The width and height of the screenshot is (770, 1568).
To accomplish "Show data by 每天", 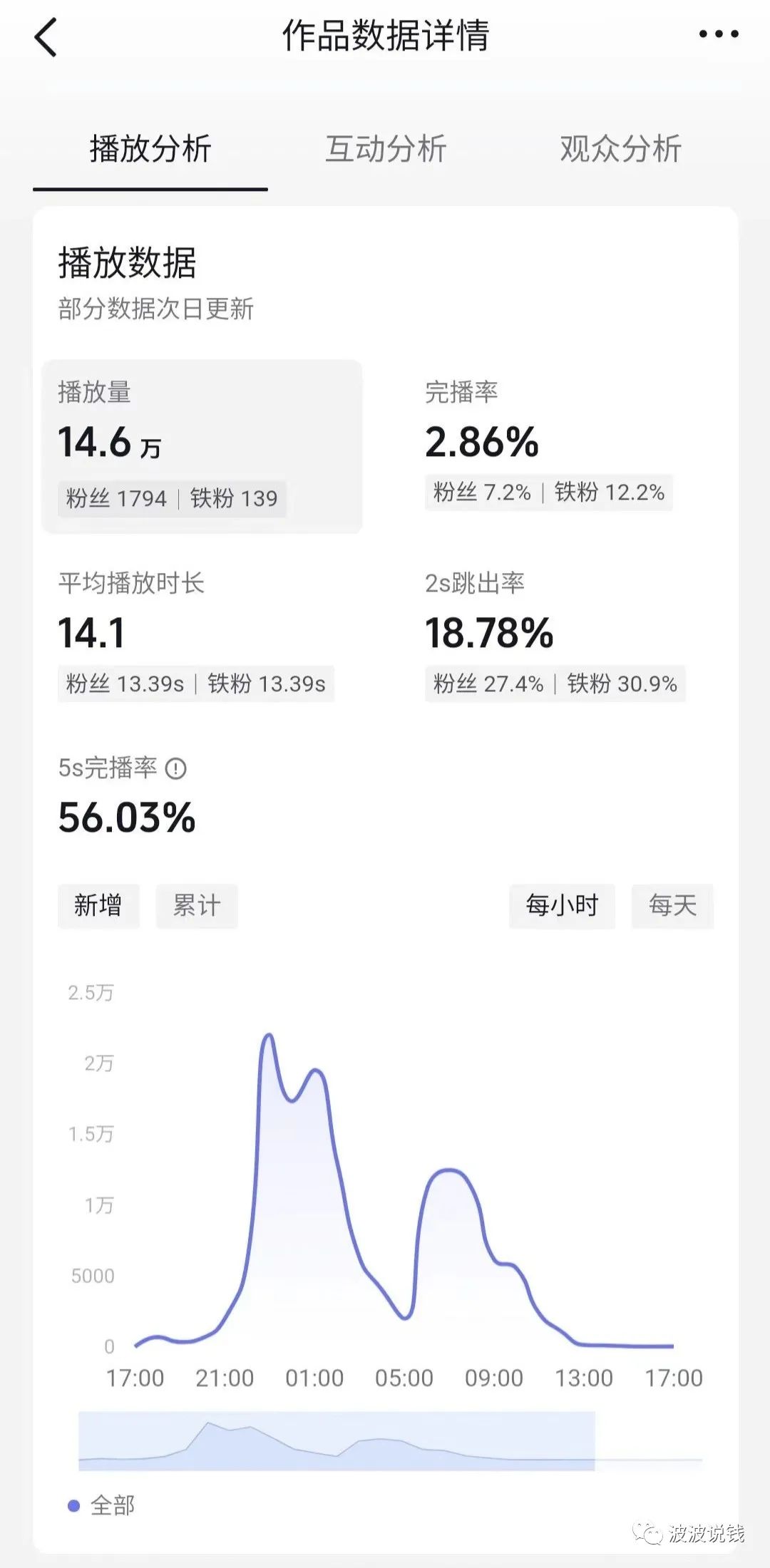I will 672,906.
